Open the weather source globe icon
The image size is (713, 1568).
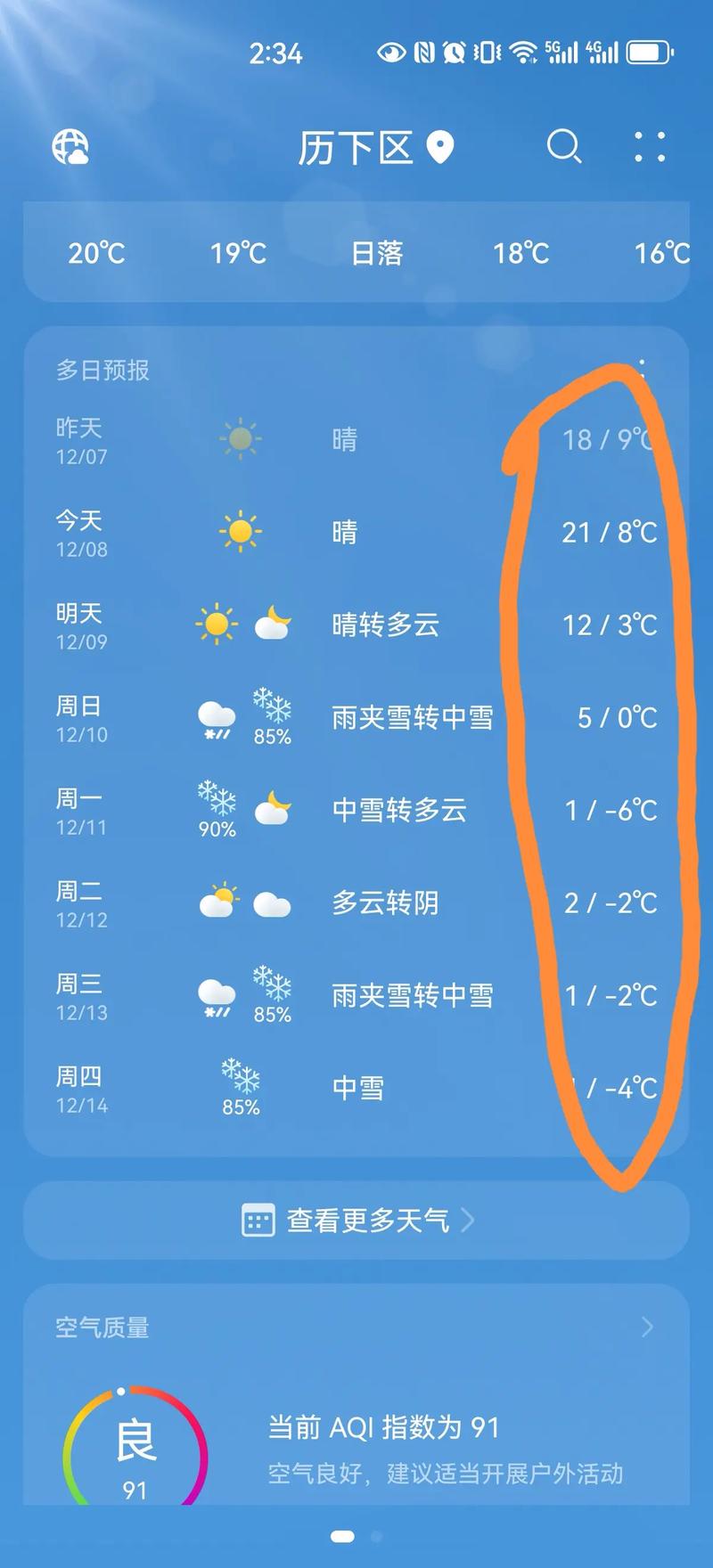coord(70,147)
